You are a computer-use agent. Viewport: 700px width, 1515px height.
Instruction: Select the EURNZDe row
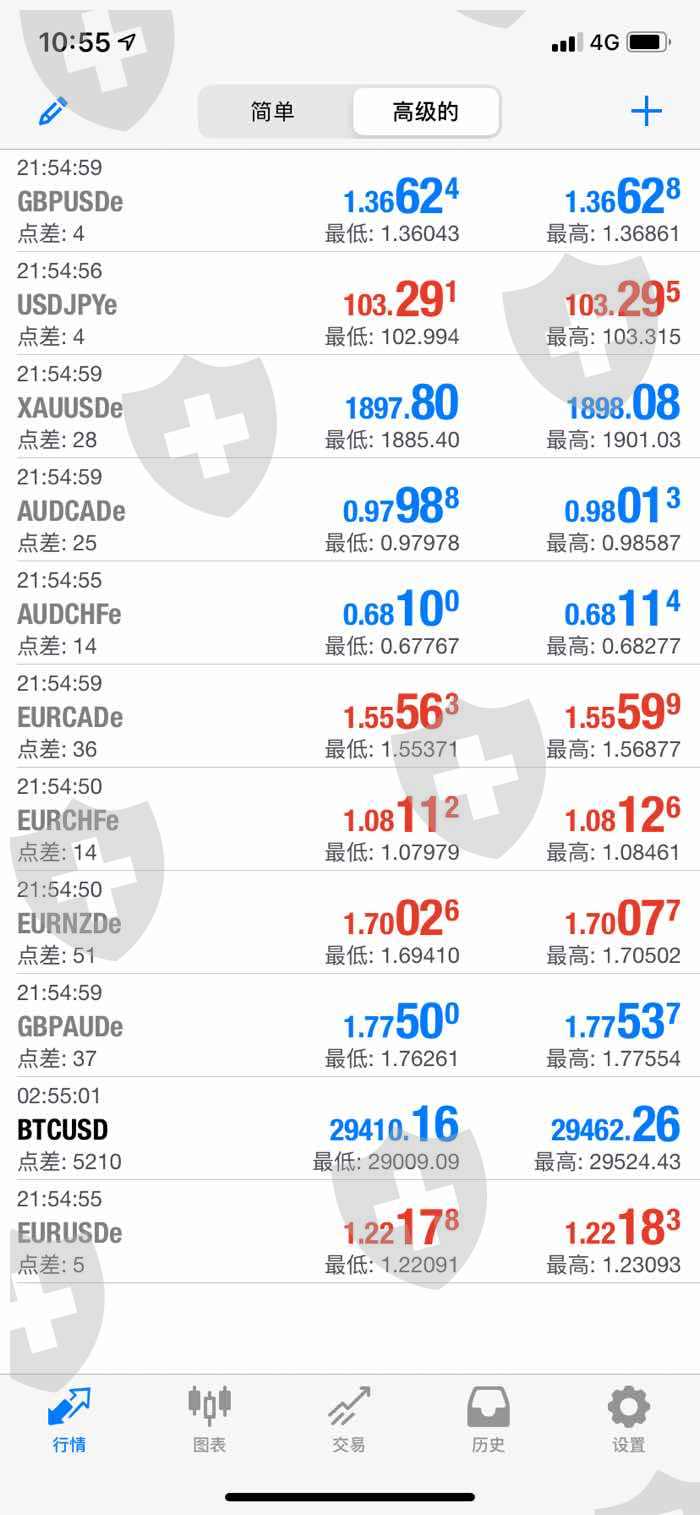point(69,923)
